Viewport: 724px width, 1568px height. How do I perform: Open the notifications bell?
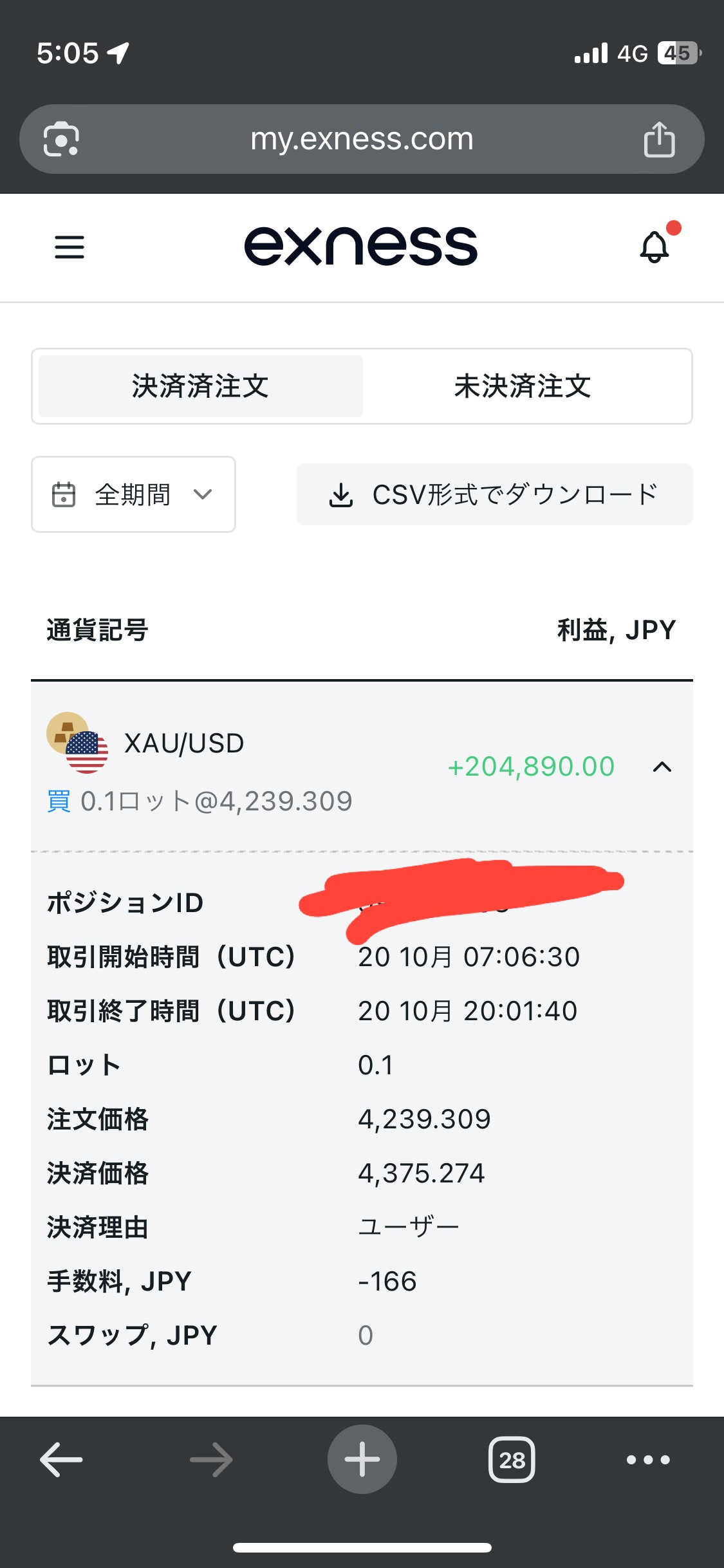tap(655, 247)
